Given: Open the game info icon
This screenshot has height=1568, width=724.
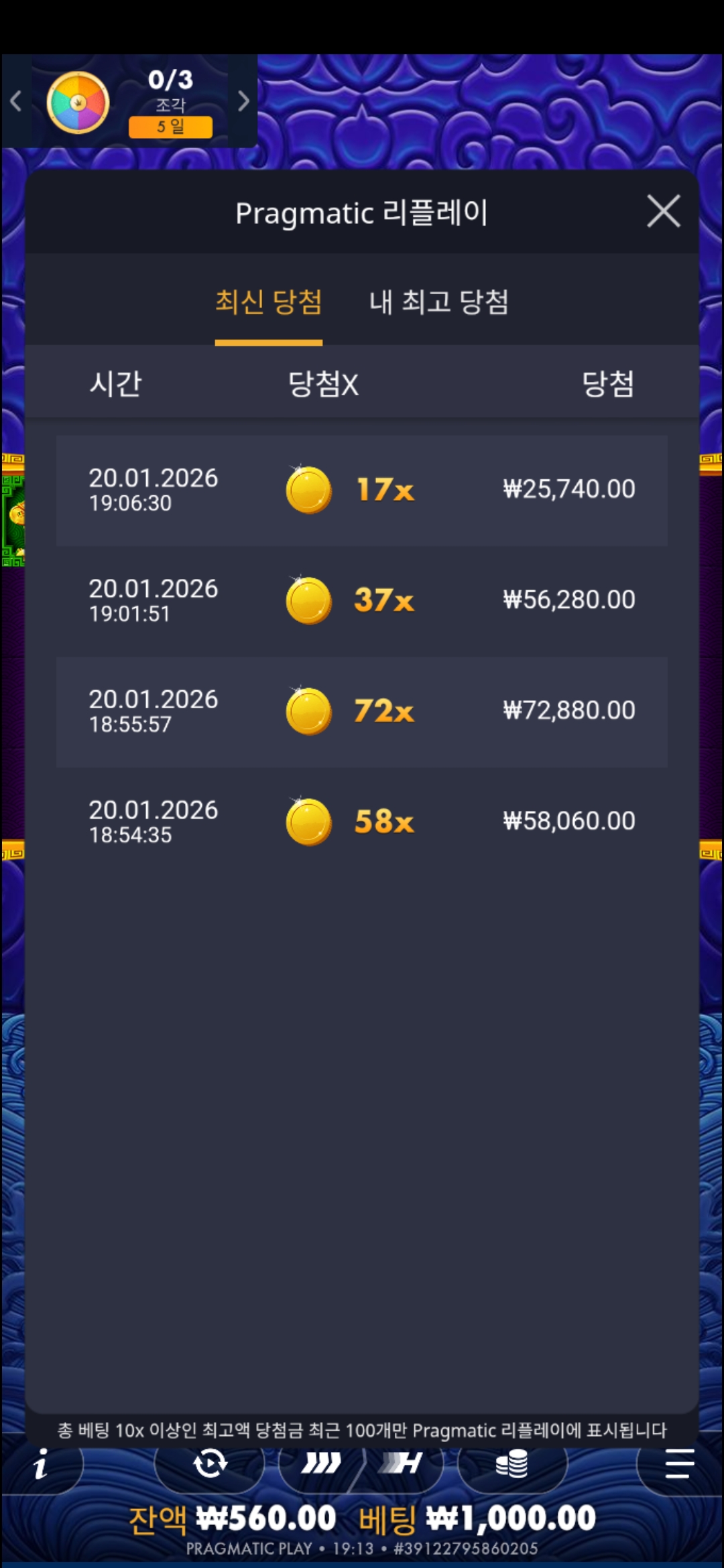Looking at the screenshot, I should [41, 1463].
